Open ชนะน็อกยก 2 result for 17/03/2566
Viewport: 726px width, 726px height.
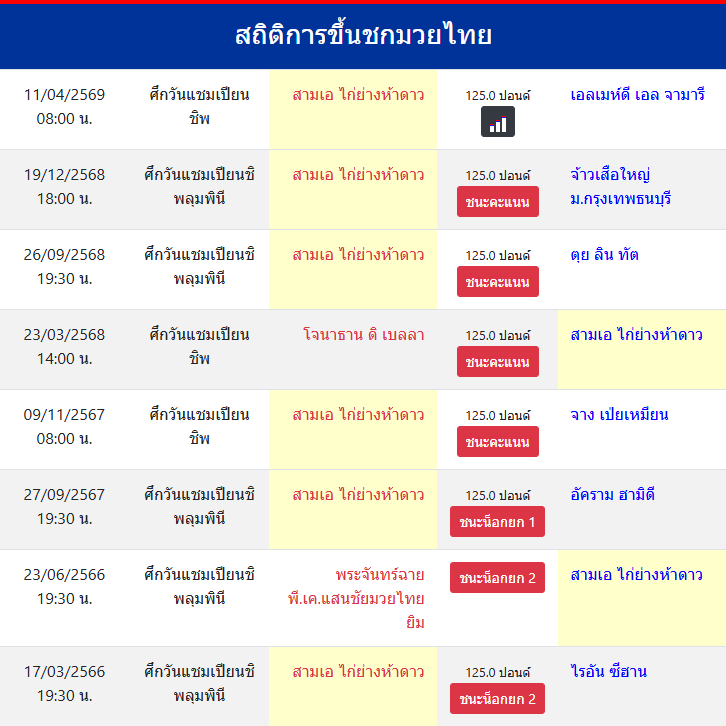point(497,698)
